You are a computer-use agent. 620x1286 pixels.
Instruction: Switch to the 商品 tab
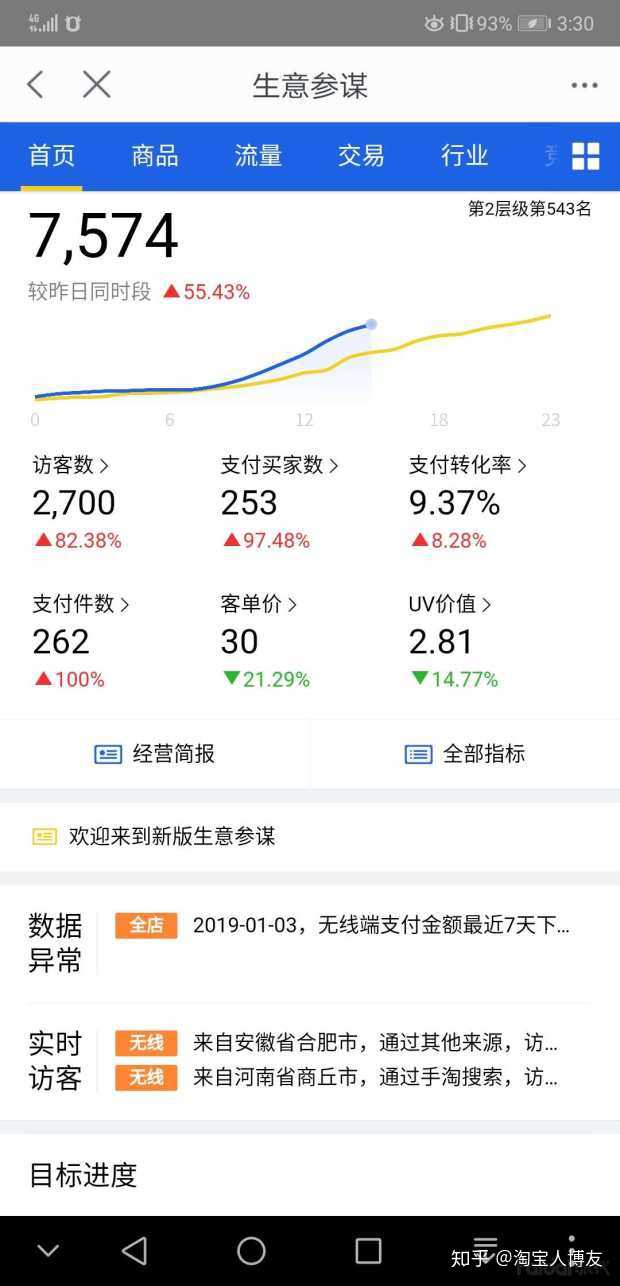pos(155,156)
